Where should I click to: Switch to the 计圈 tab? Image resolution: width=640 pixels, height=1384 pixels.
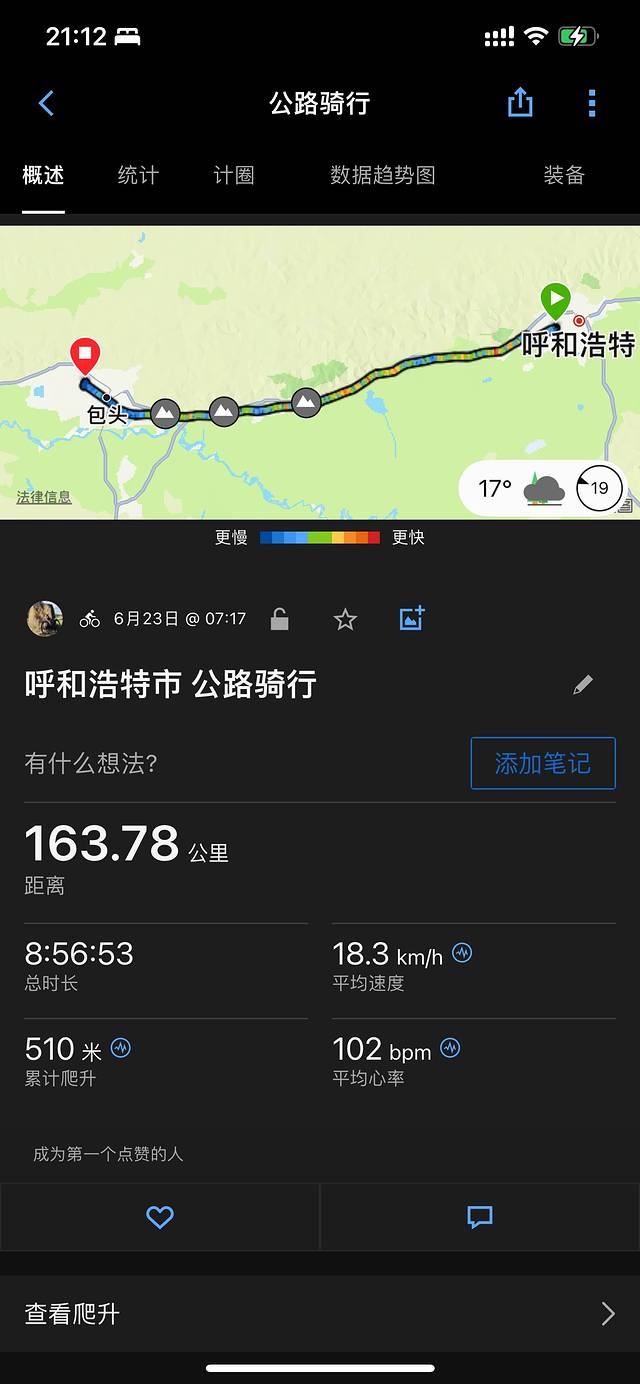pyautogui.click(x=234, y=176)
